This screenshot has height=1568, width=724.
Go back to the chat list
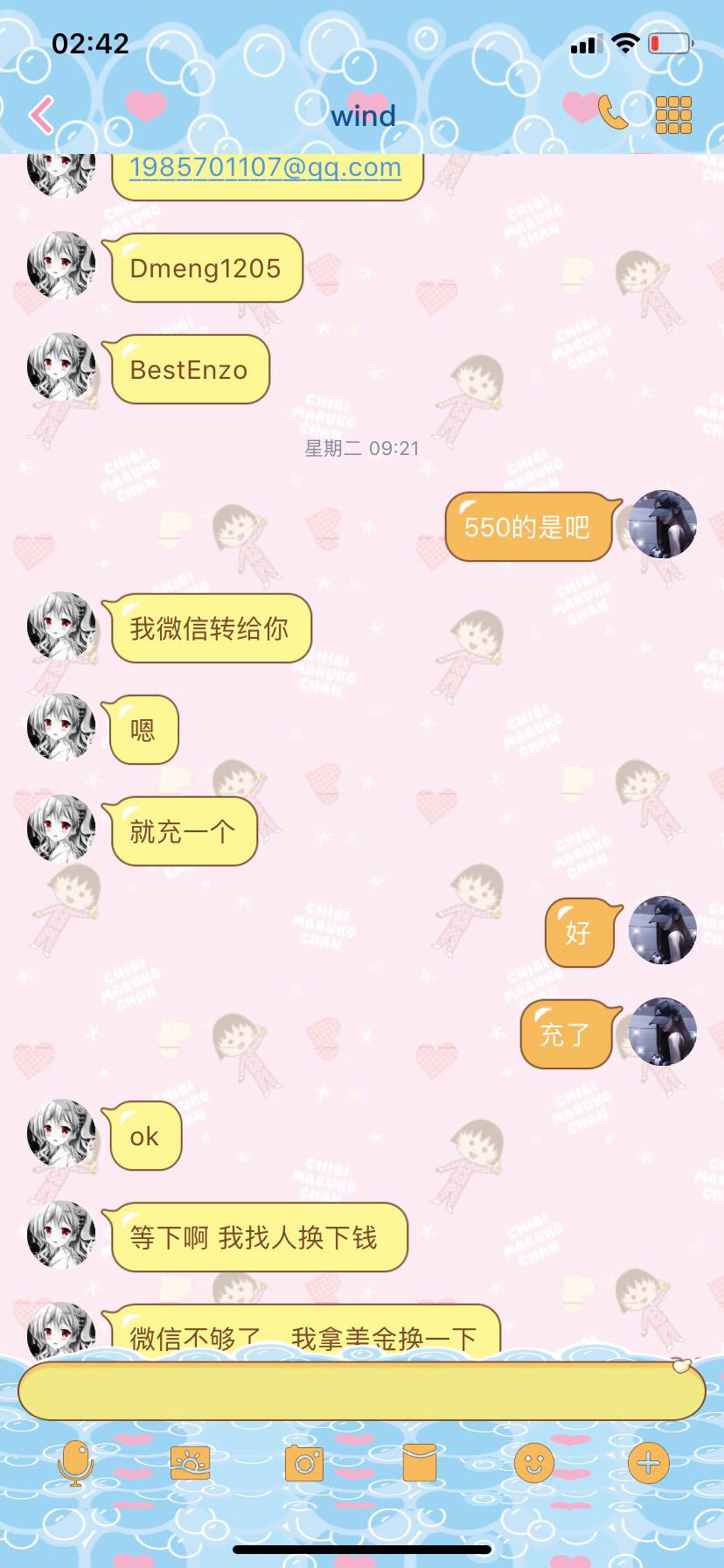pos(41,115)
